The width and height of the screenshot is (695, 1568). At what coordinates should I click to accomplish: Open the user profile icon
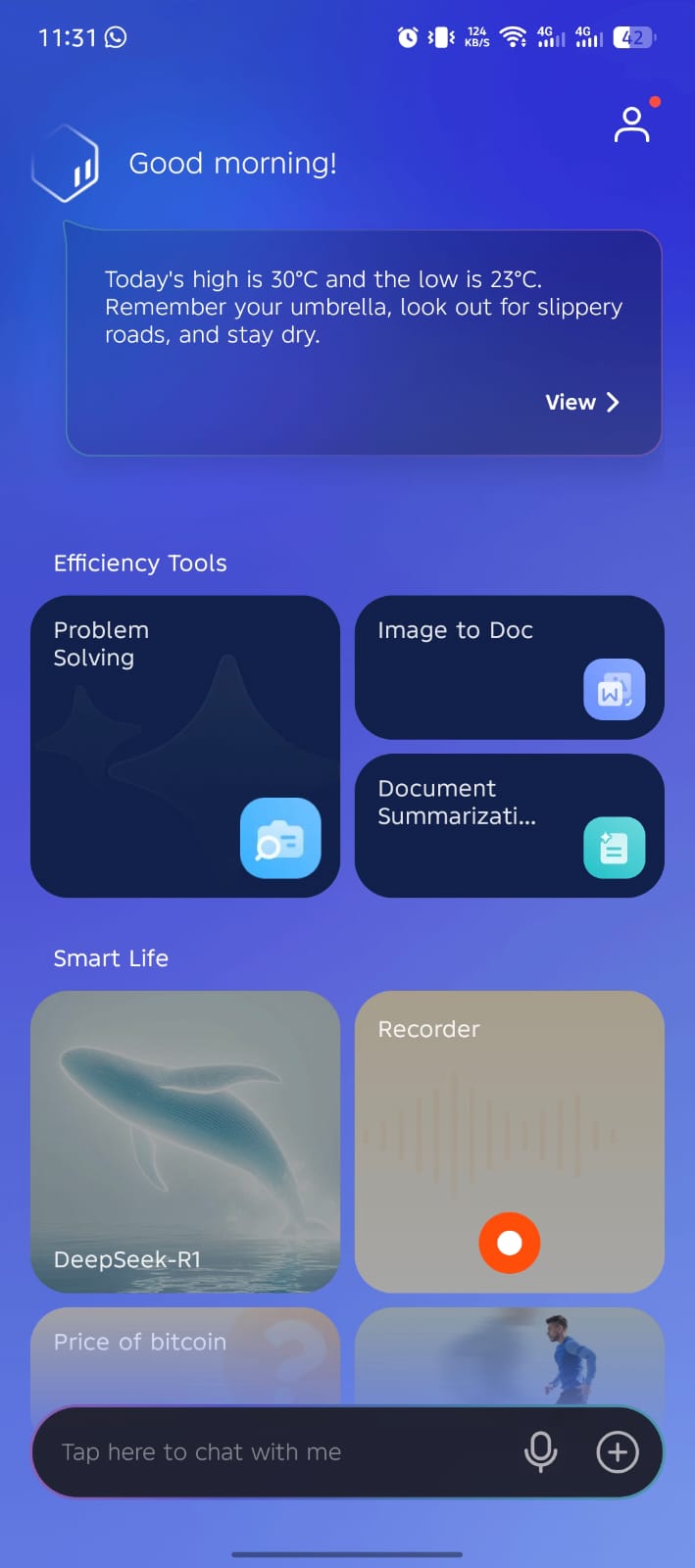click(631, 124)
